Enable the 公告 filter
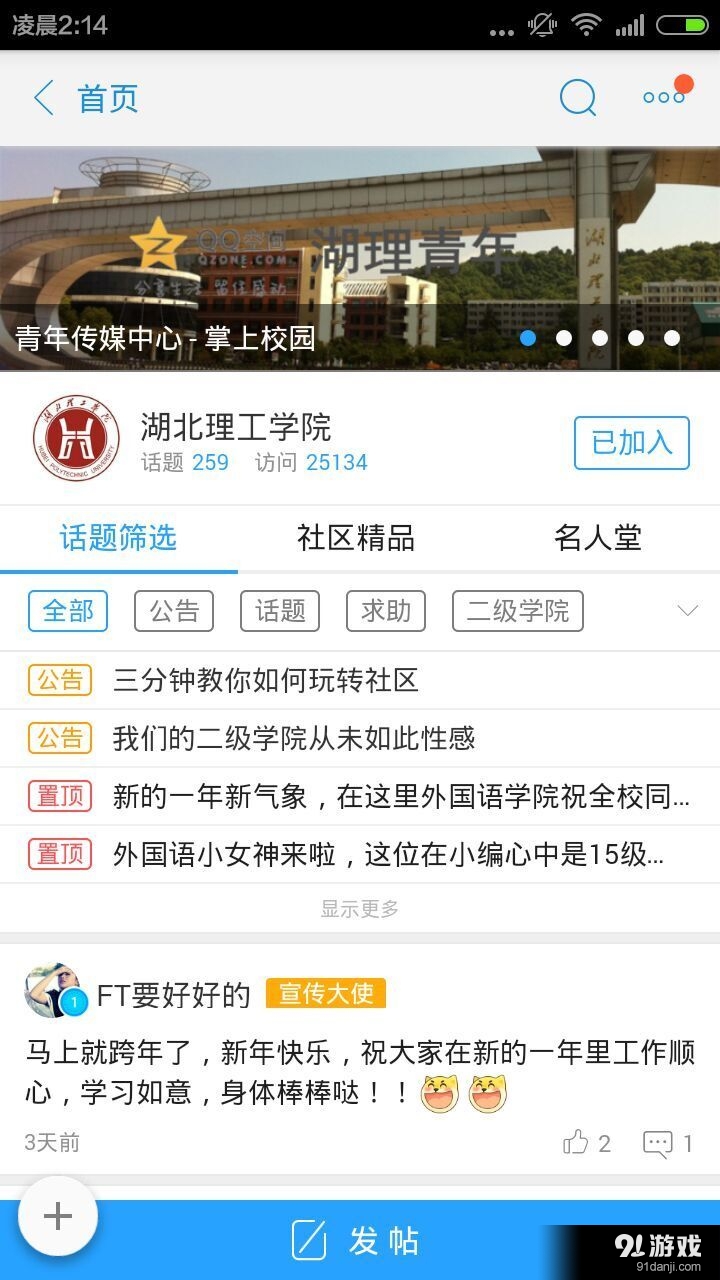The width and height of the screenshot is (720, 1280). coord(173,611)
